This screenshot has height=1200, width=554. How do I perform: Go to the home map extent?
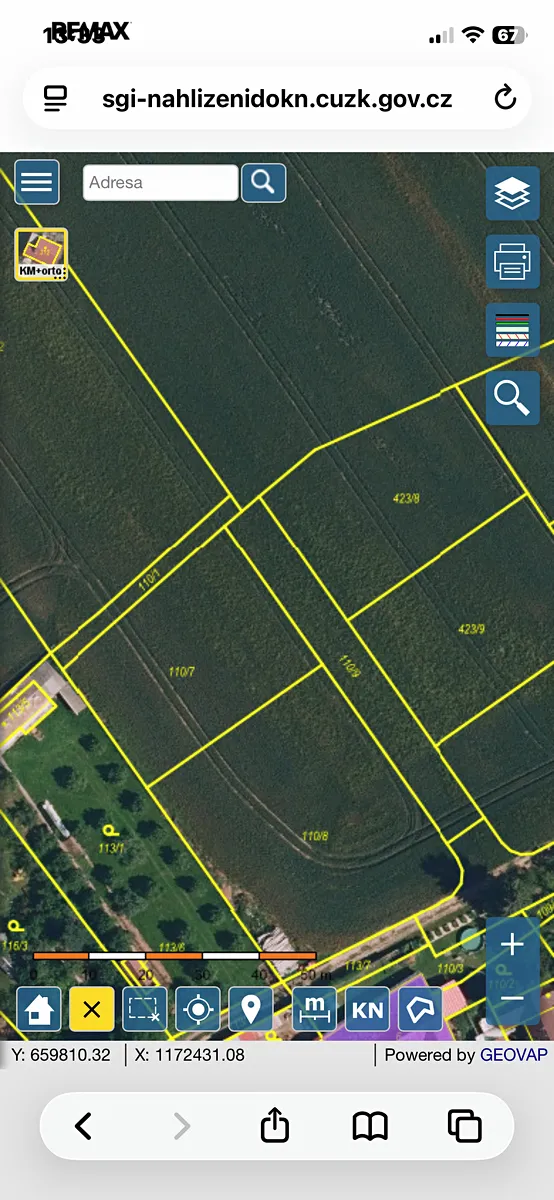coord(39,1009)
